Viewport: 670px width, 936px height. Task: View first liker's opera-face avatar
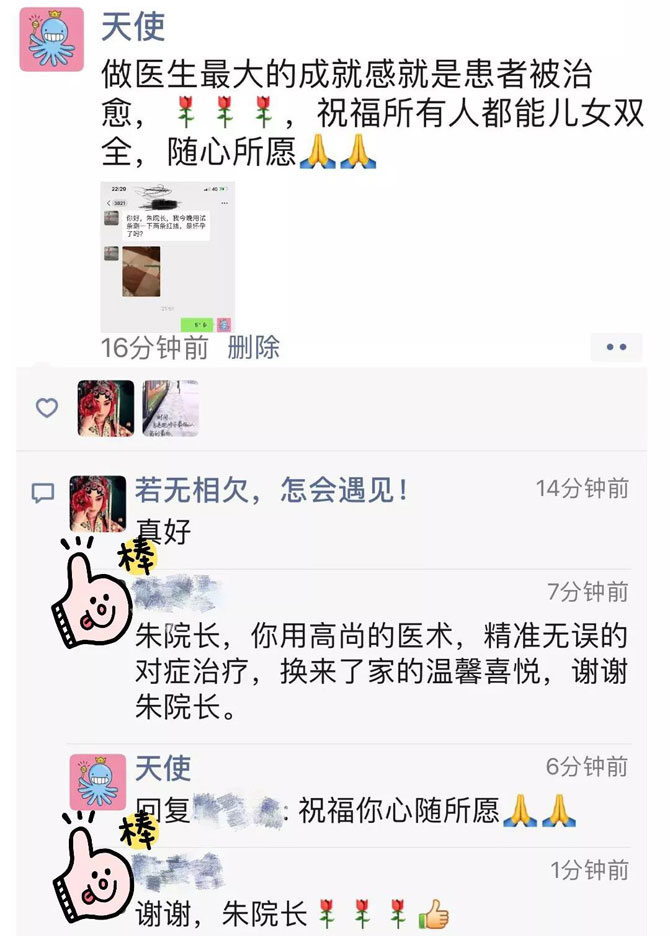pos(105,408)
